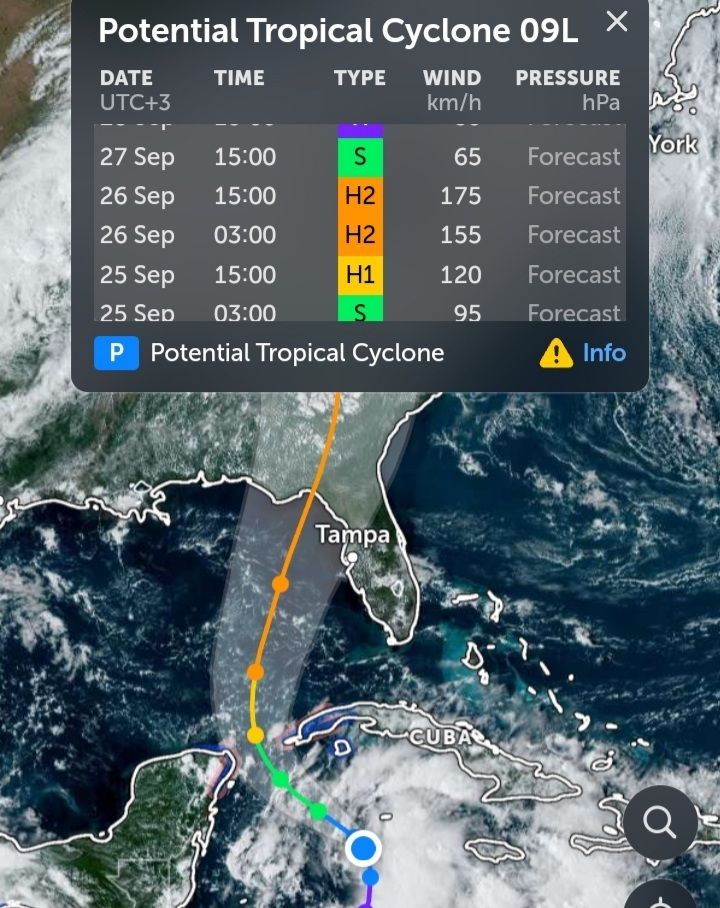Tap the current cyclone position marker
This screenshot has height=908, width=720.
[364, 848]
